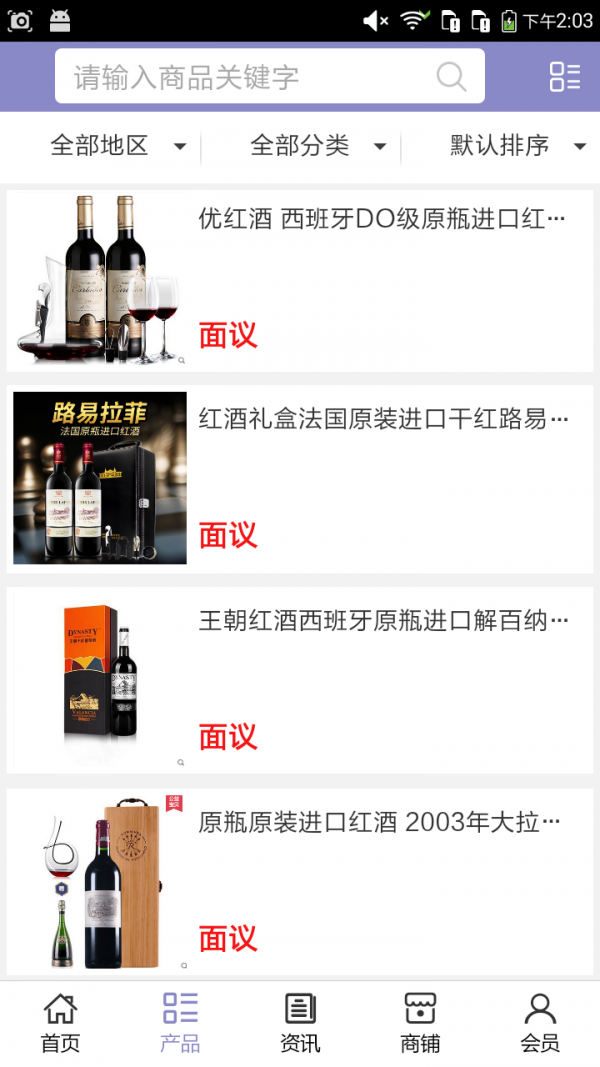Switch to the 资讯 news tab
The image size is (600, 1067).
(x=300, y=1023)
